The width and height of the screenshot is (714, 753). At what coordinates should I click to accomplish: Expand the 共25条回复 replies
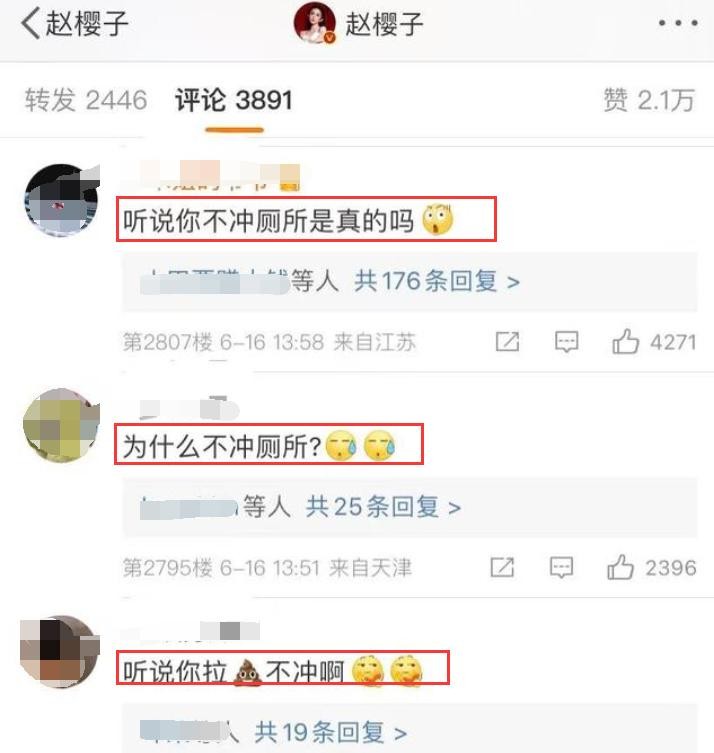[383, 507]
